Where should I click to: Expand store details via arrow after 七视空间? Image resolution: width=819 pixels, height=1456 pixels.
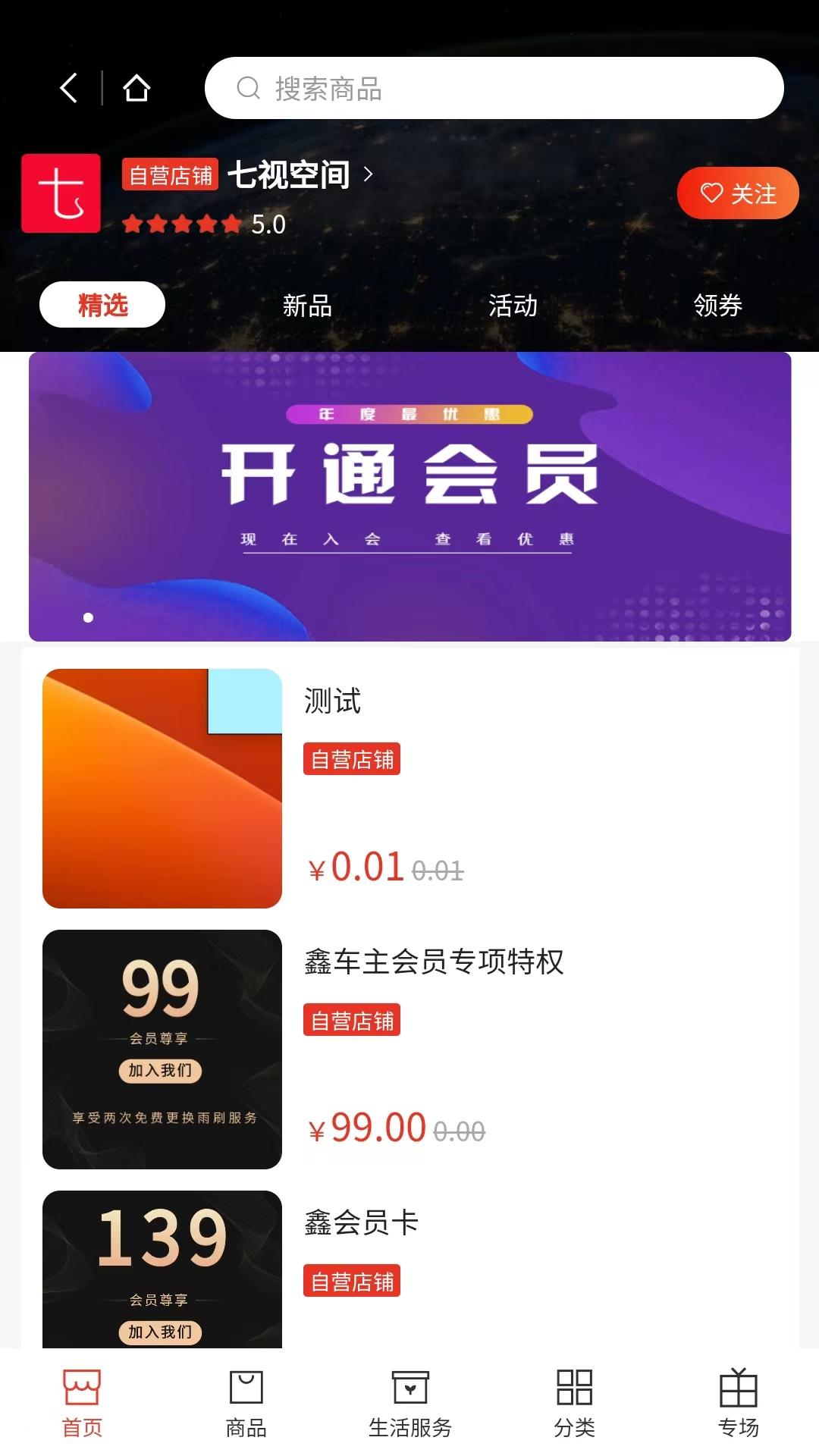tap(369, 174)
